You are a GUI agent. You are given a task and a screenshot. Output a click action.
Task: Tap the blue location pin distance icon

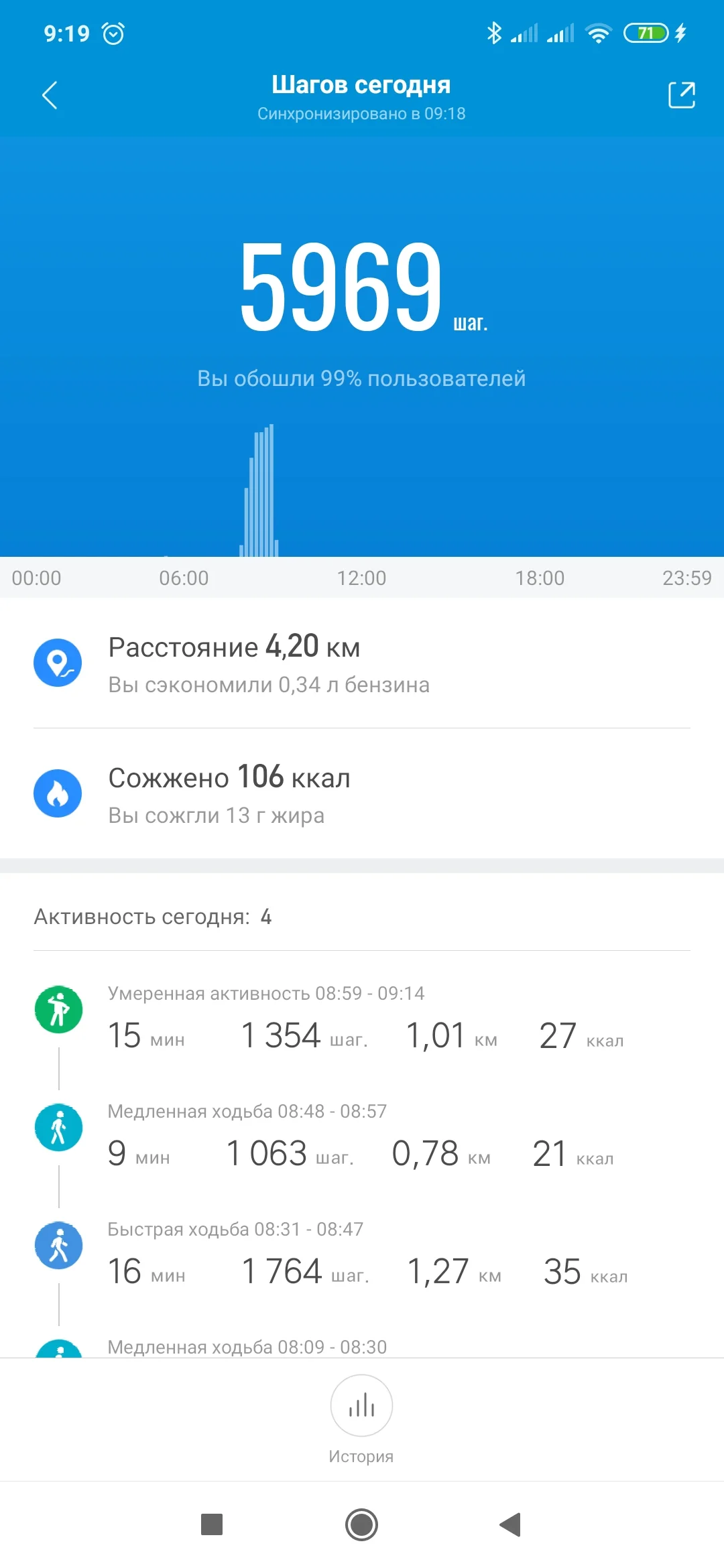coord(58,662)
